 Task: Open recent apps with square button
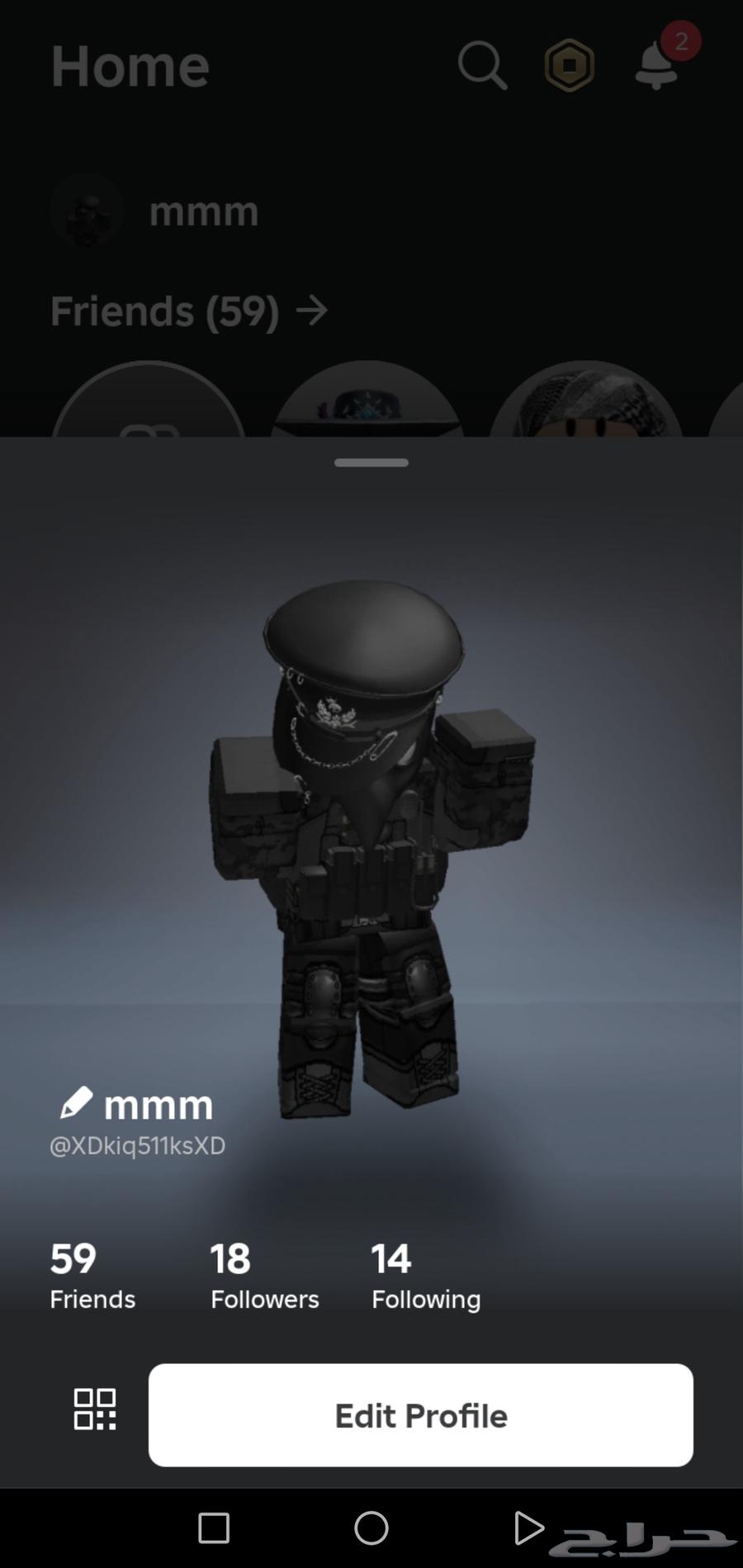click(x=214, y=1528)
